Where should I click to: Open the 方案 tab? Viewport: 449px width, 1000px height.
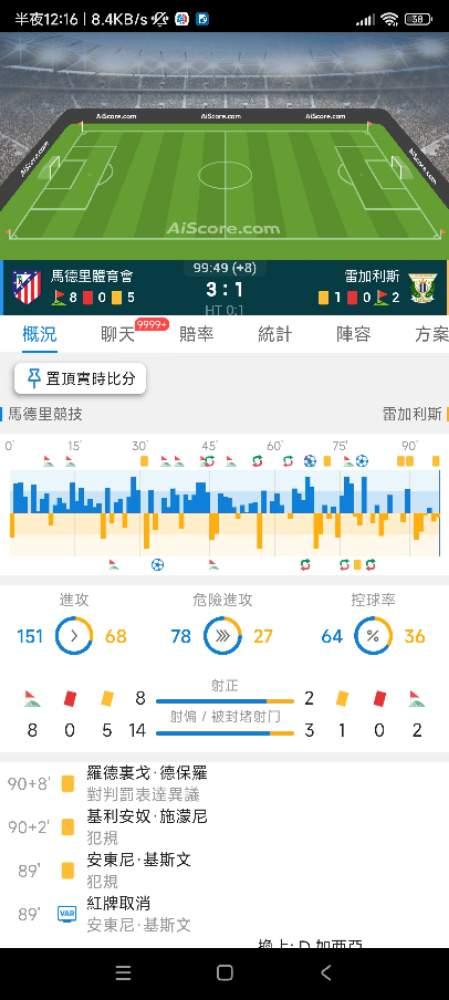click(432, 334)
